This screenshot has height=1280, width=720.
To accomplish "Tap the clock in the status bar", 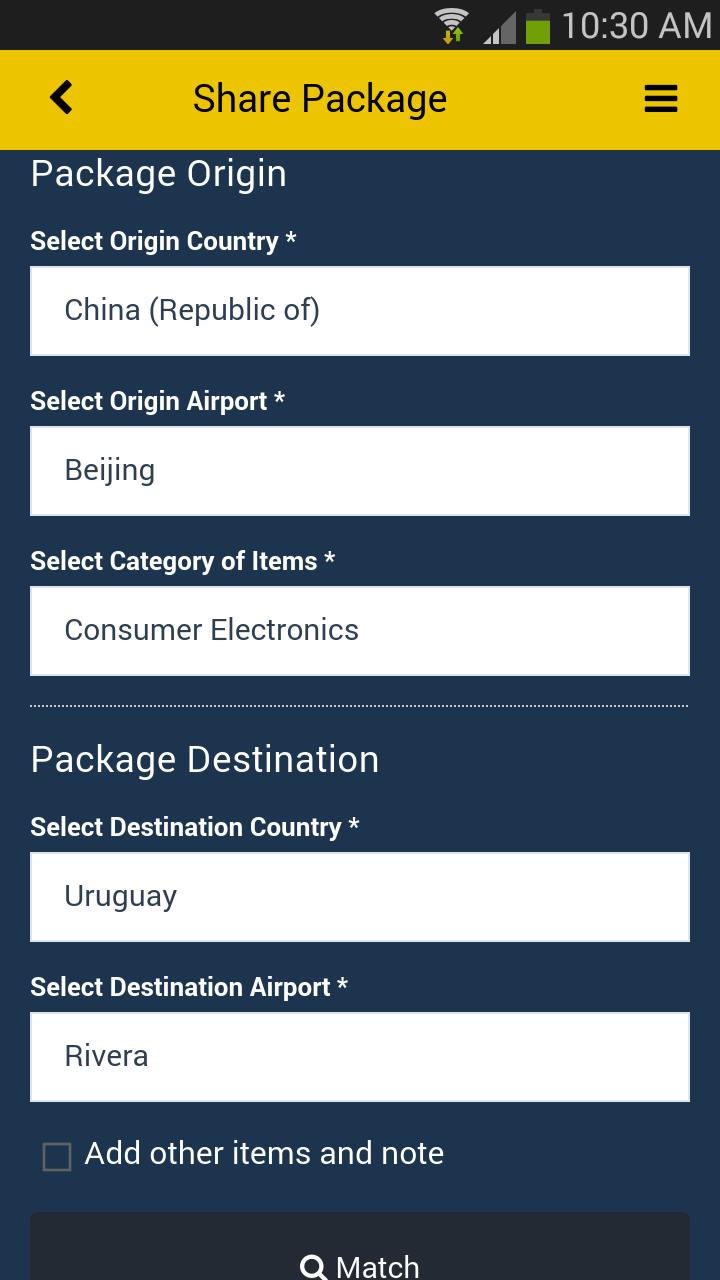I will (x=635, y=26).
